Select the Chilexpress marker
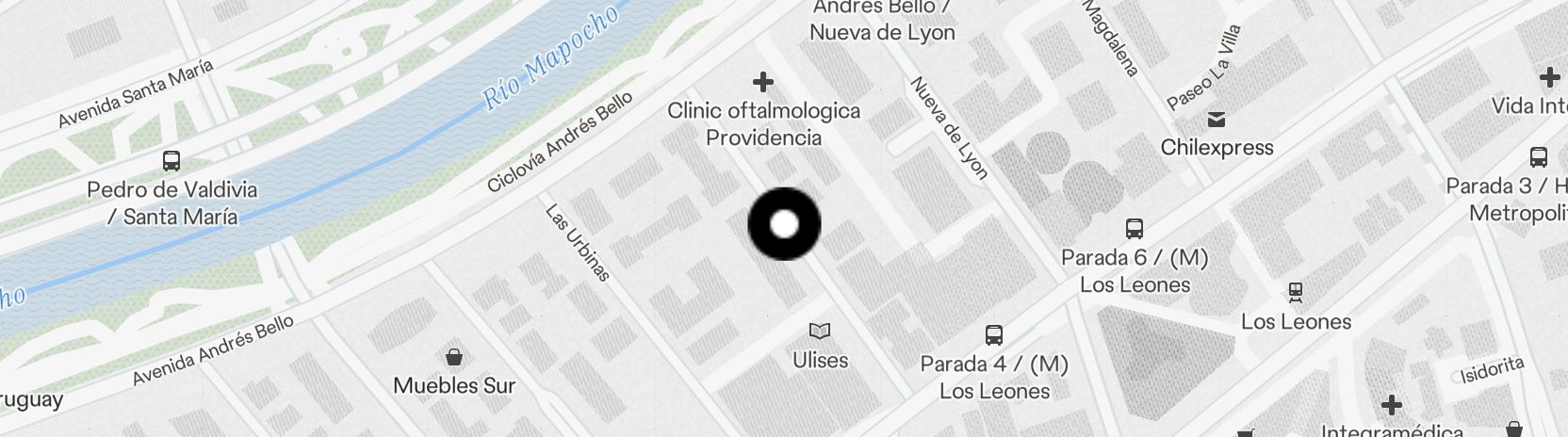 point(1217,120)
